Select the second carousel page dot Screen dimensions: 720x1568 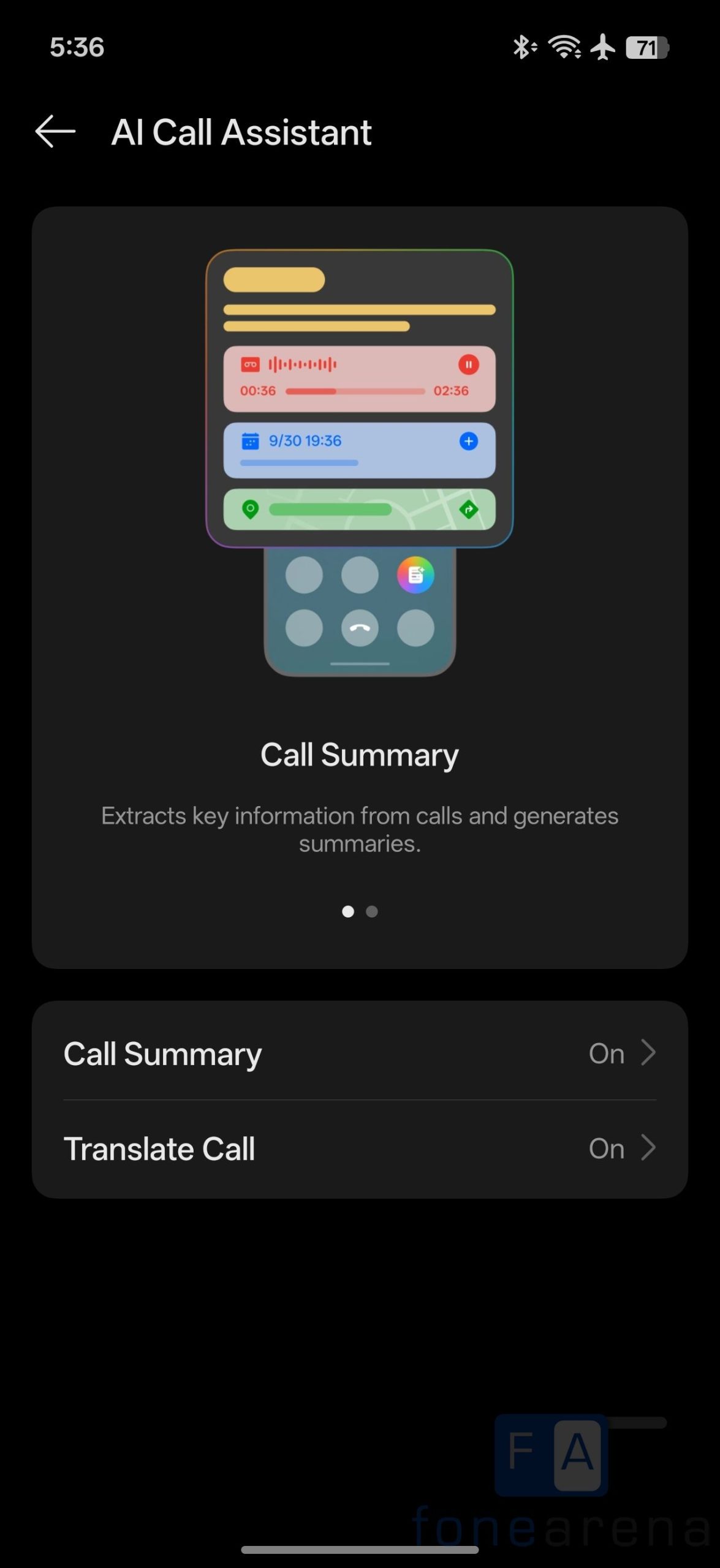(x=372, y=911)
